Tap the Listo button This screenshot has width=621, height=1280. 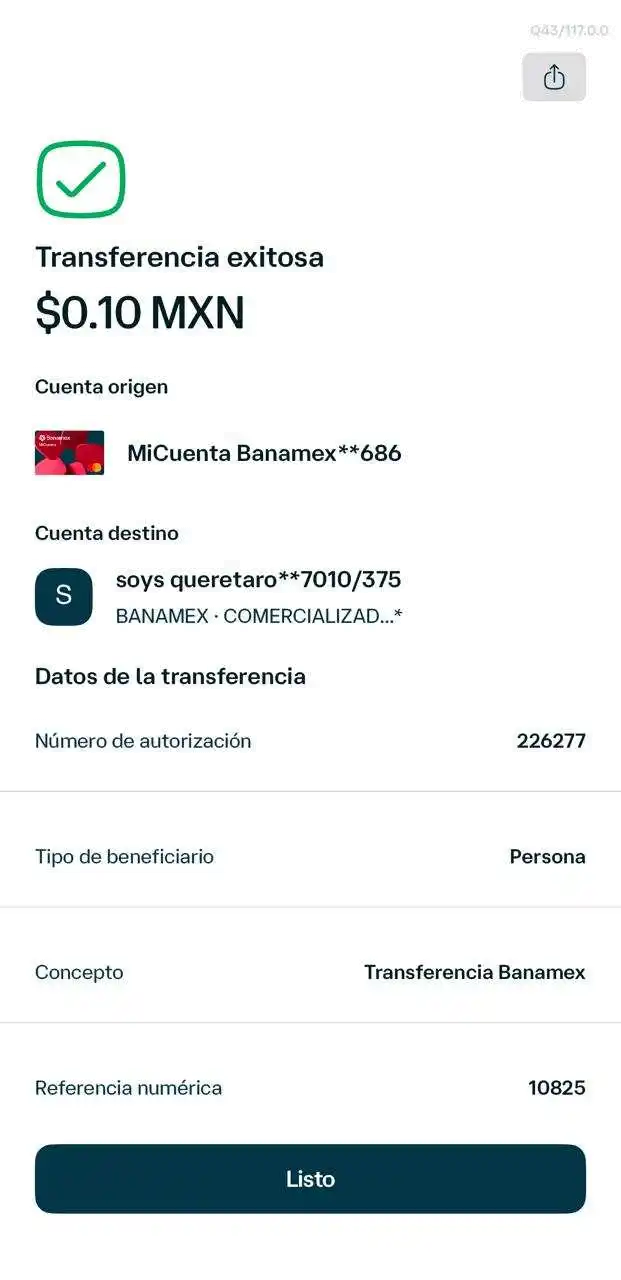pyautogui.click(x=310, y=1178)
